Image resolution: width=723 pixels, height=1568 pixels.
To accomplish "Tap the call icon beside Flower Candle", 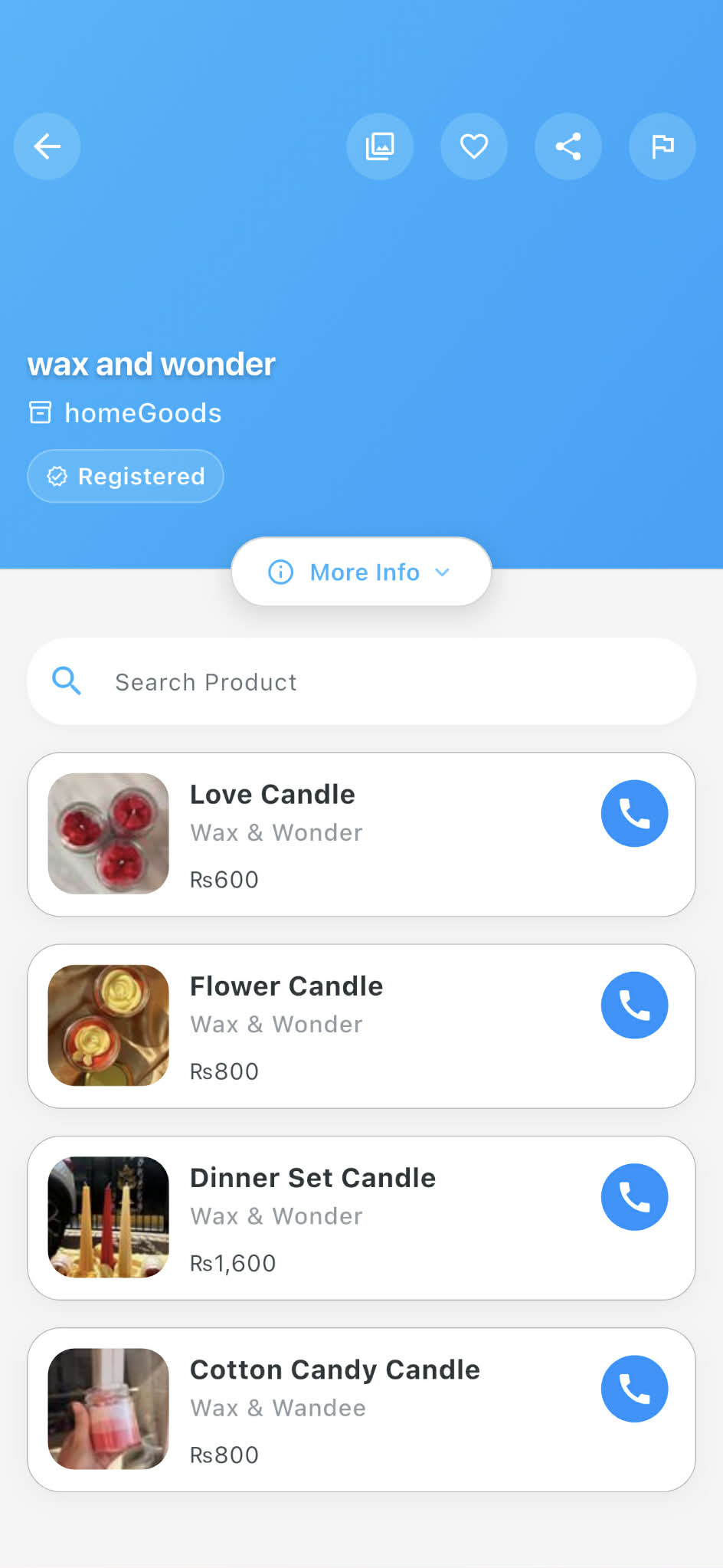I will click(634, 1005).
